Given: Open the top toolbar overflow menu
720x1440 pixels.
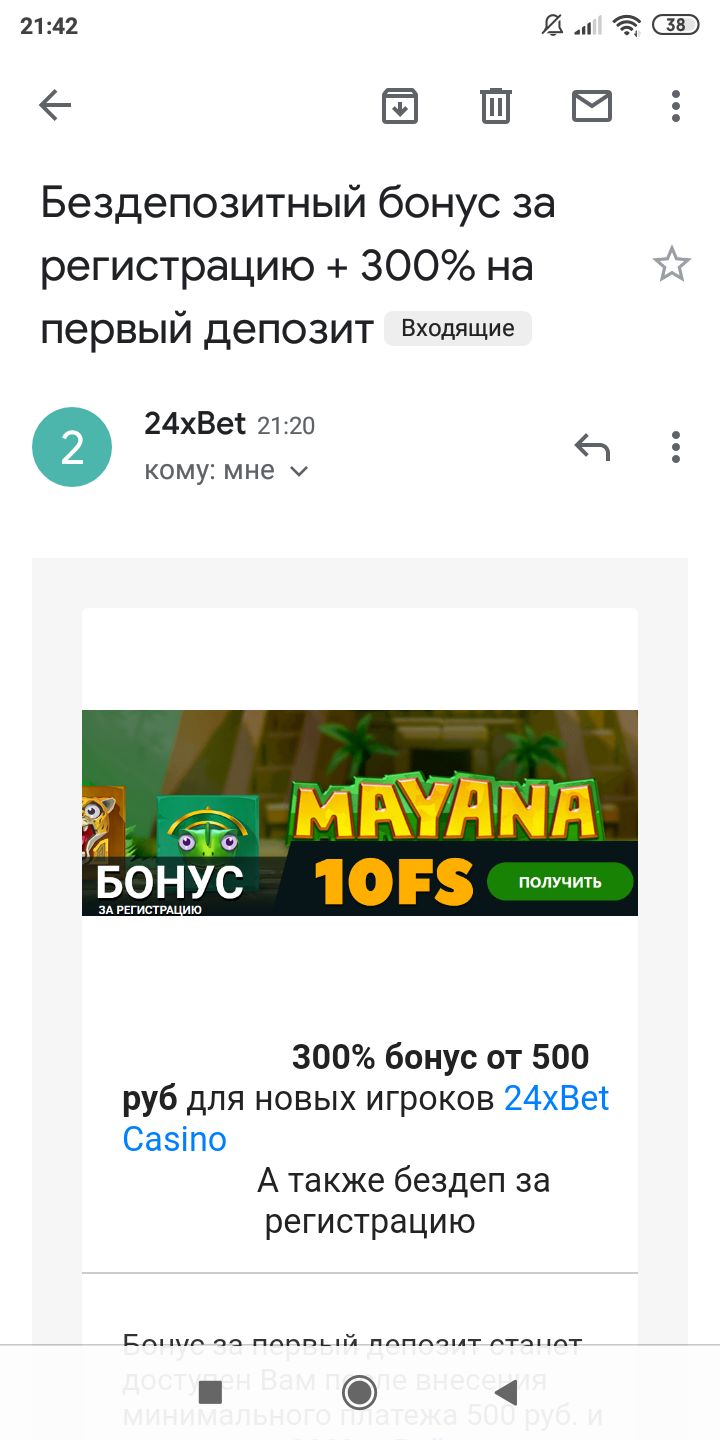Looking at the screenshot, I should (x=676, y=105).
